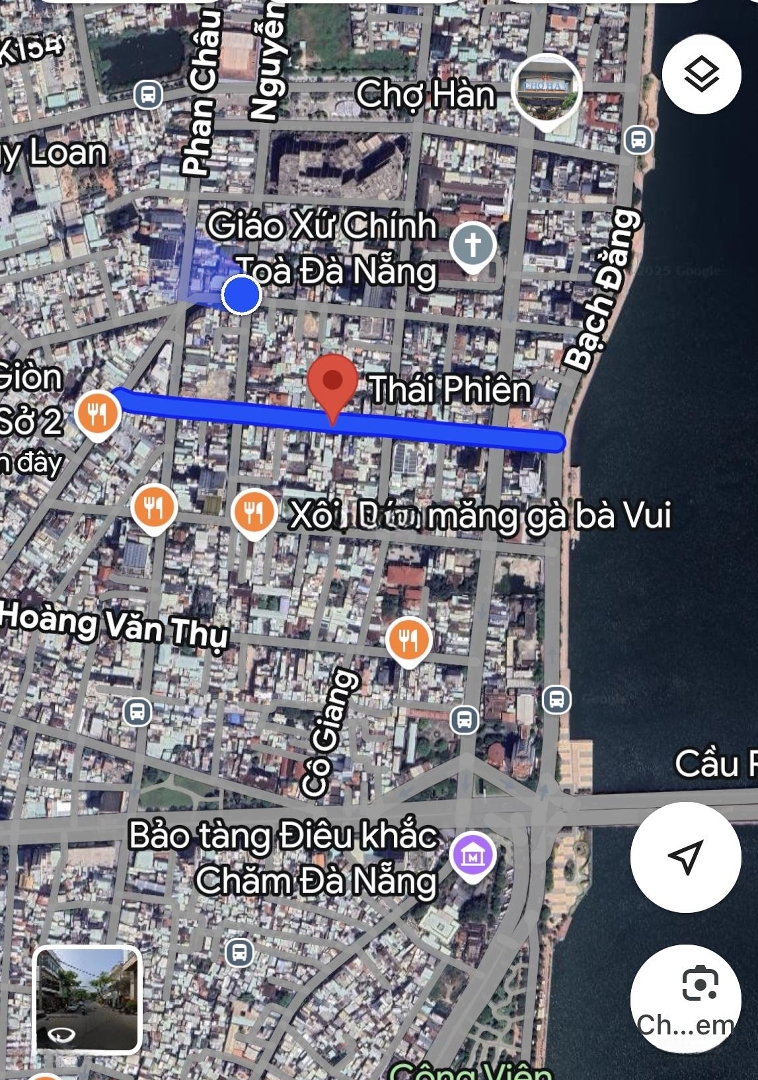758x1080 pixels.
Task: Open the Xôi măng gà bà Vui restaurant pin
Action: (x=255, y=513)
